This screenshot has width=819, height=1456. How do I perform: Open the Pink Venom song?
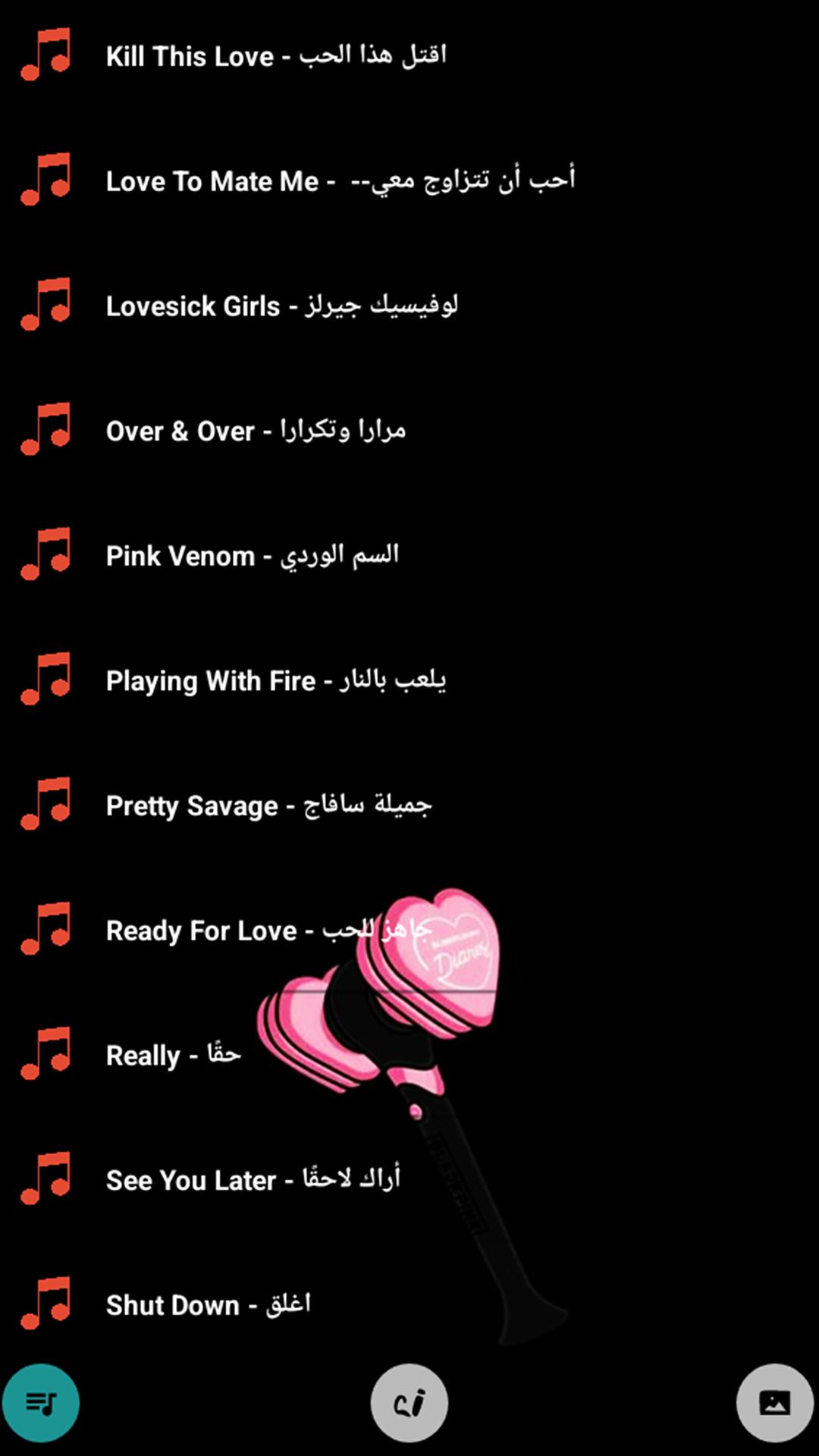coord(252,556)
